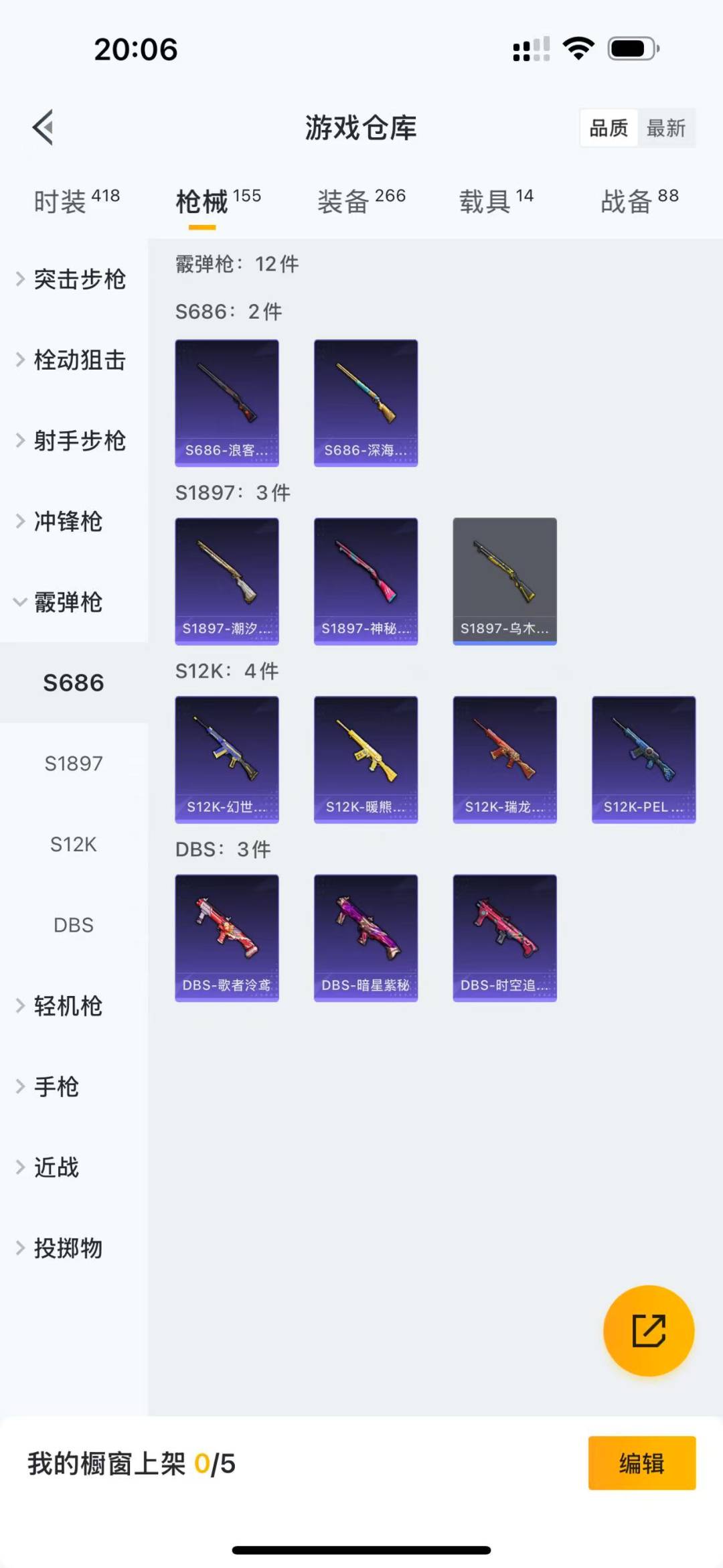Expand the 轻机枪 category
Viewport: 723px width, 1568px height.
coord(68,1006)
